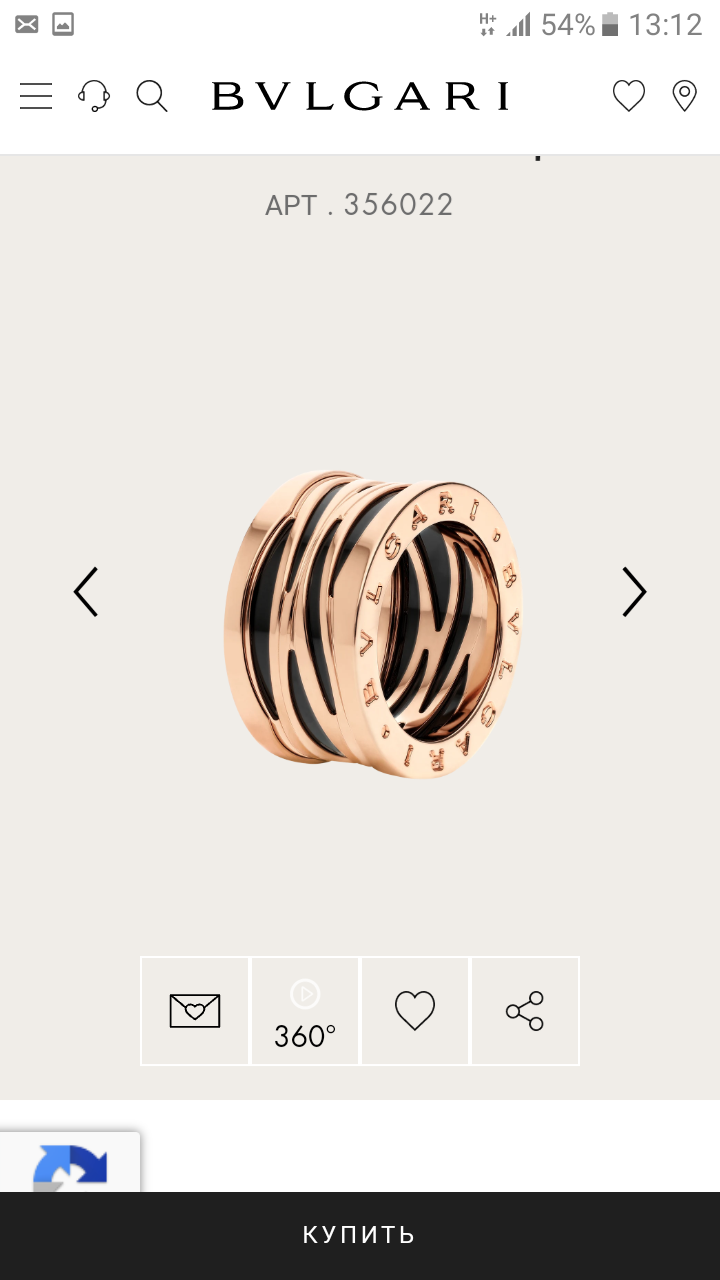Open the store locator pin
720x1280 pixels.
tap(684, 96)
